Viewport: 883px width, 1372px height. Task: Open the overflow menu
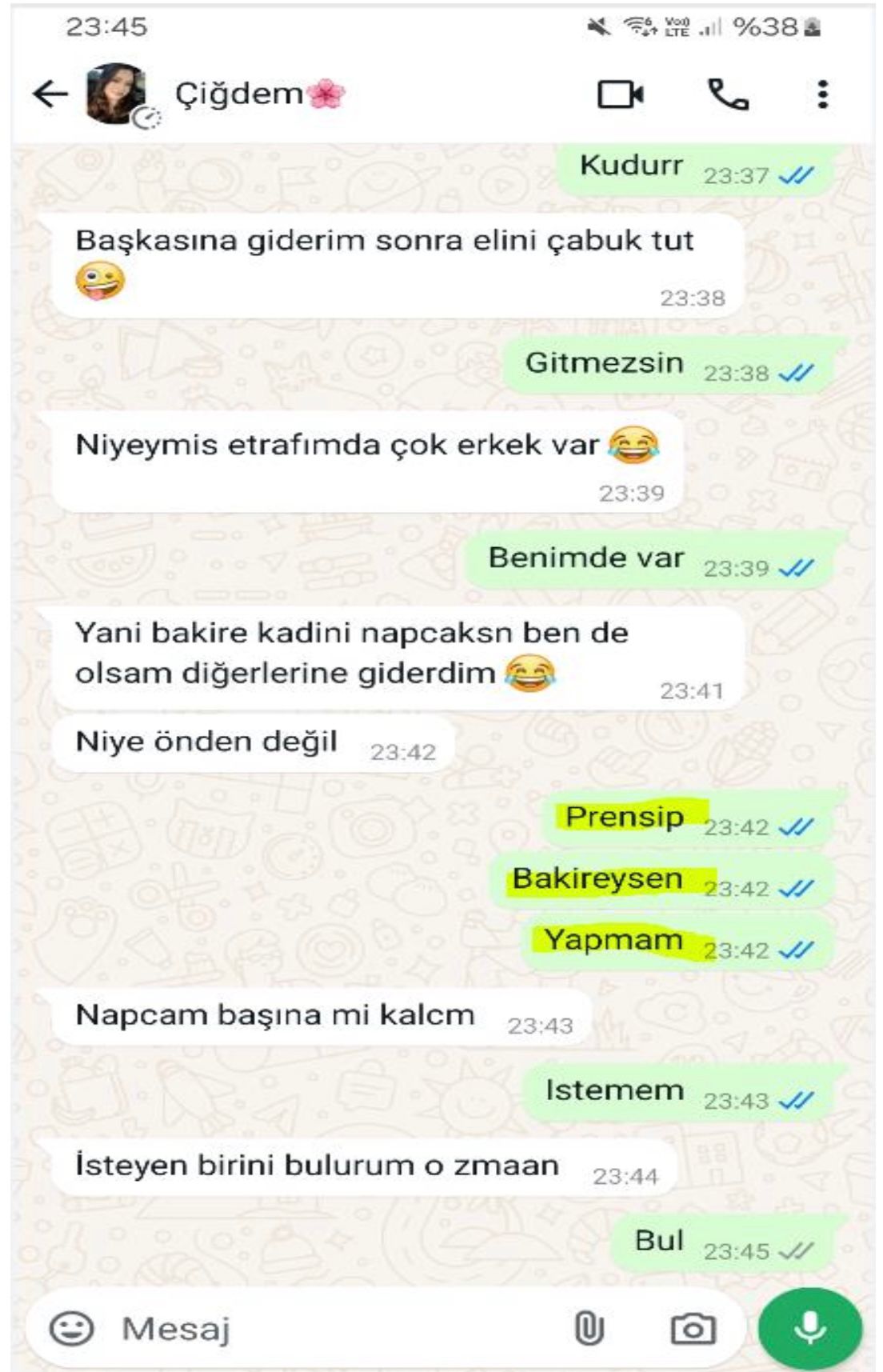tap(822, 94)
